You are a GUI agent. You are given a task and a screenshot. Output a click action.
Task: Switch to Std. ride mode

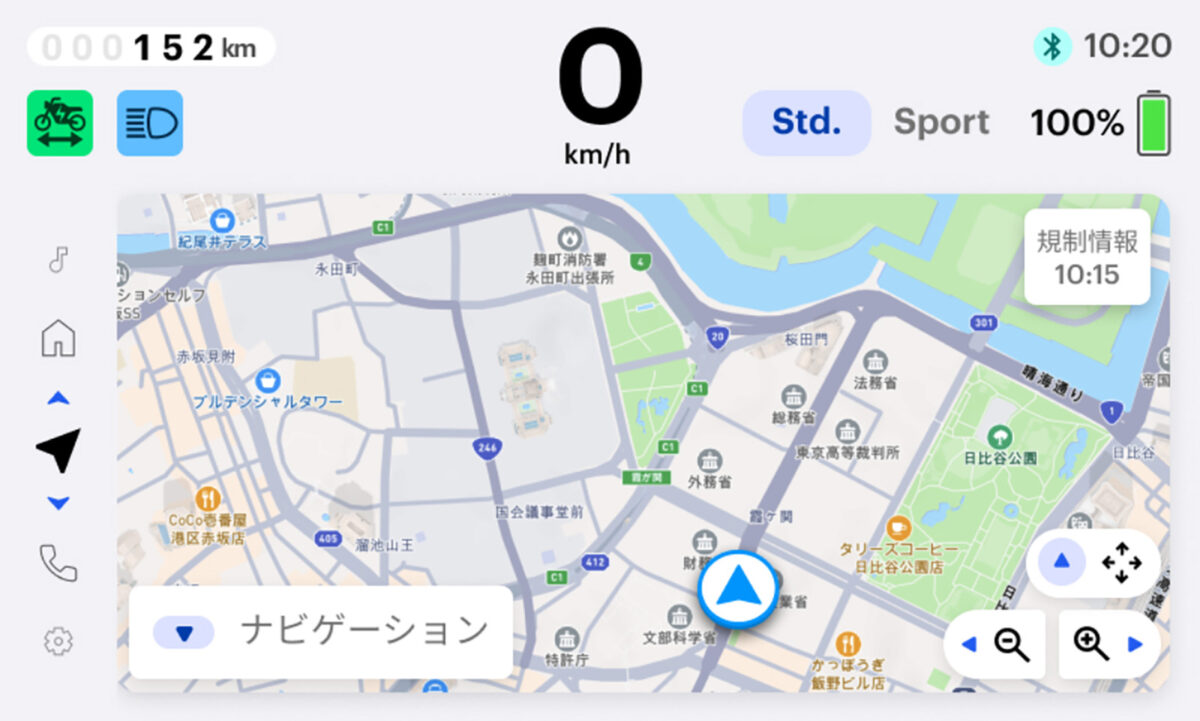806,122
